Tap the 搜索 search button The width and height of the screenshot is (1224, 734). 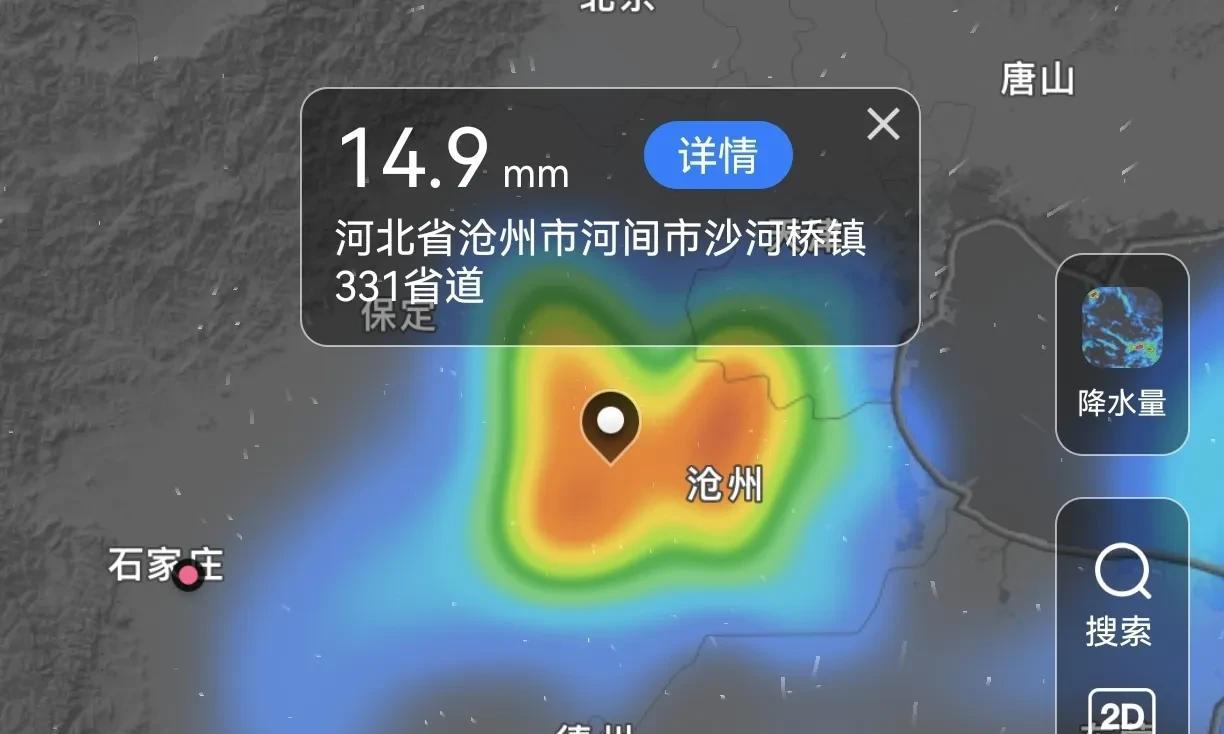[1122, 594]
